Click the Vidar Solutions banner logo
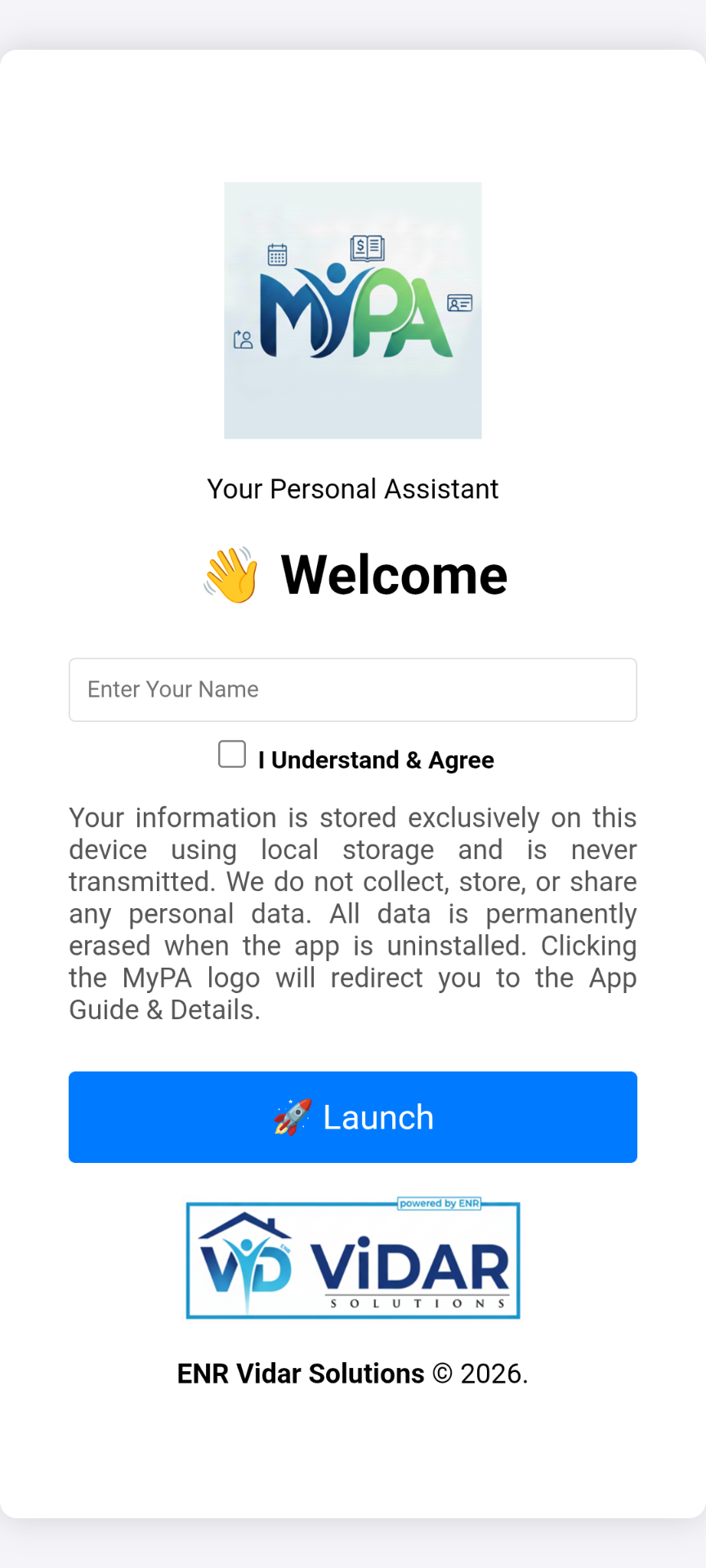Screen dimensions: 706x1568 353,1258
